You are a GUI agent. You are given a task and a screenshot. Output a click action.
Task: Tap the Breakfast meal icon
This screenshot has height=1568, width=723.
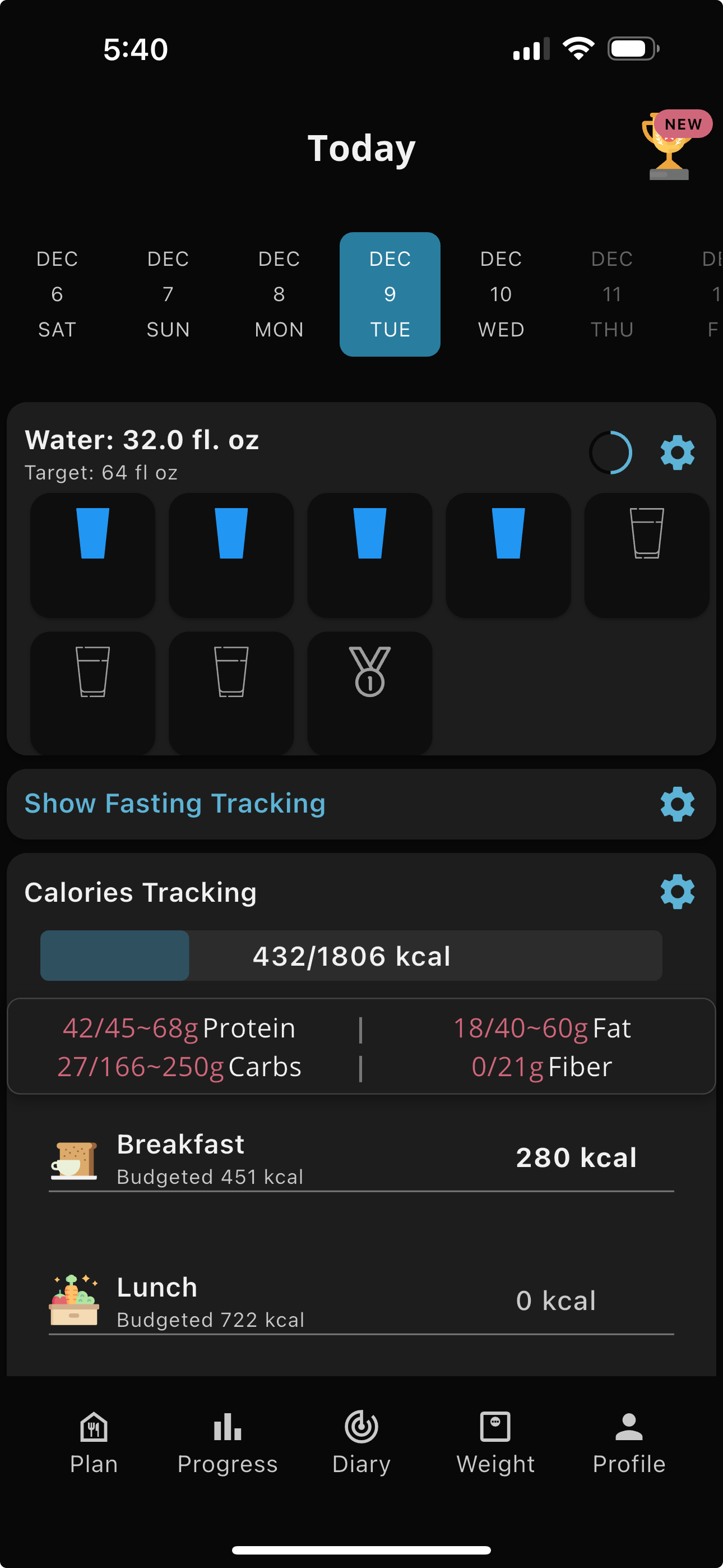point(73,1157)
